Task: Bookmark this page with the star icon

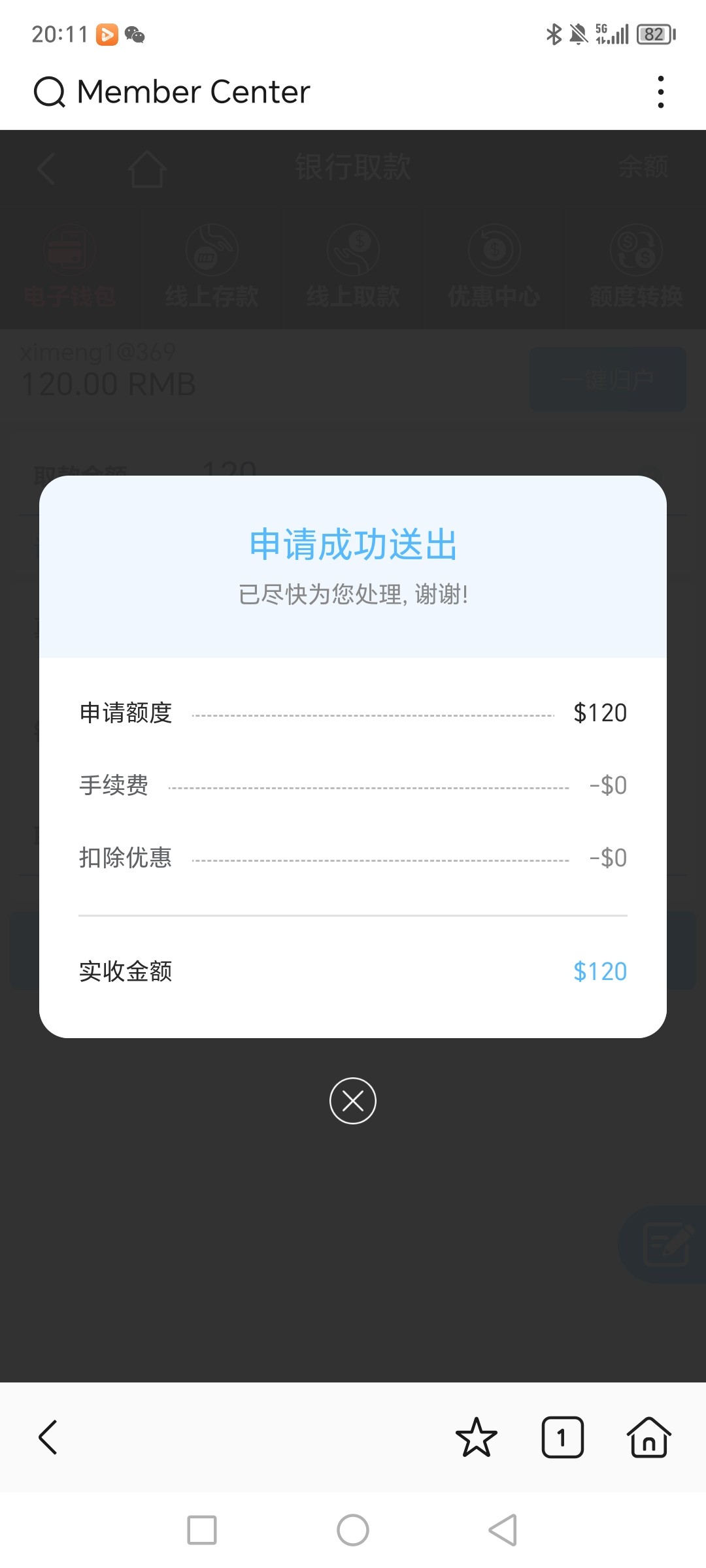Action: tap(476, 1437)
